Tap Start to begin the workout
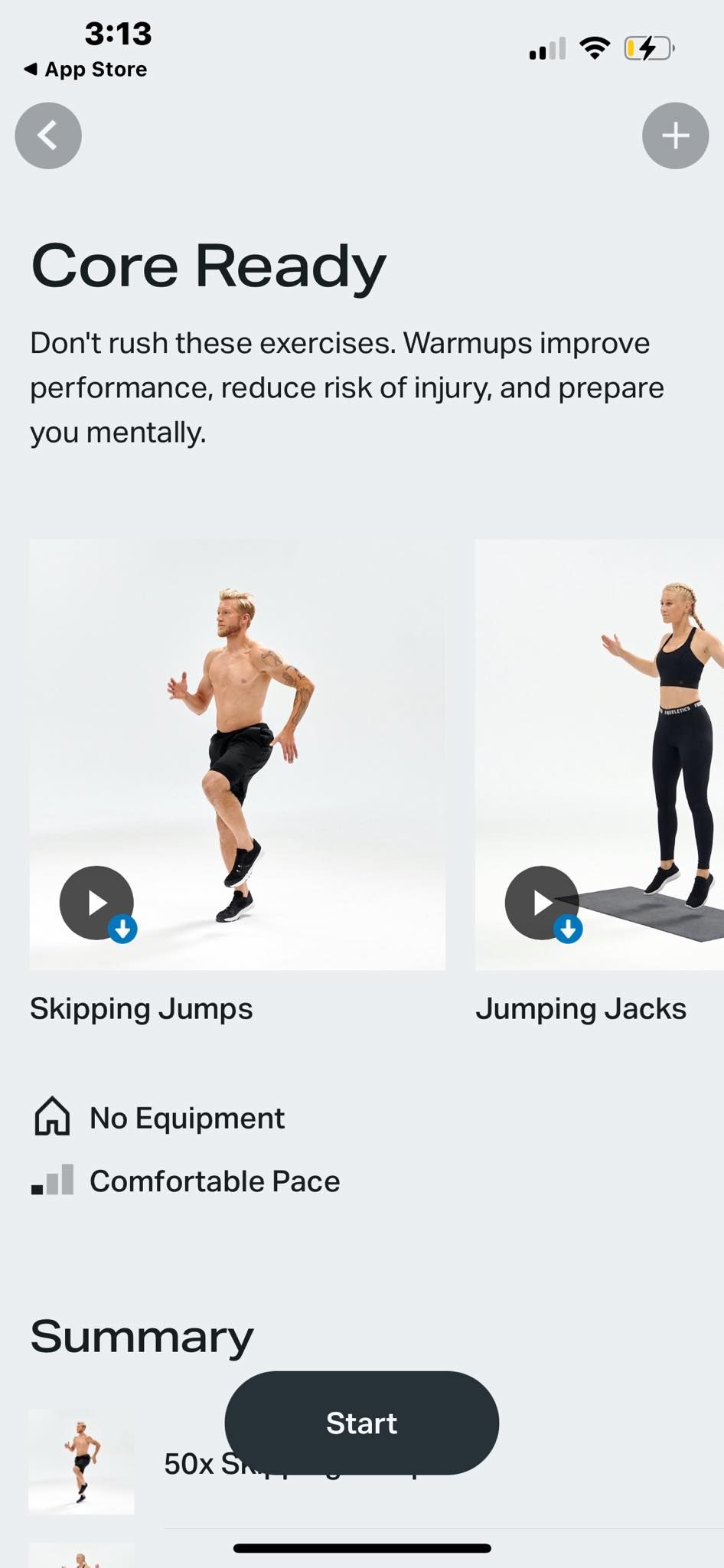Viewport: 724px width, 1568px height. [x=361, y=1423]
